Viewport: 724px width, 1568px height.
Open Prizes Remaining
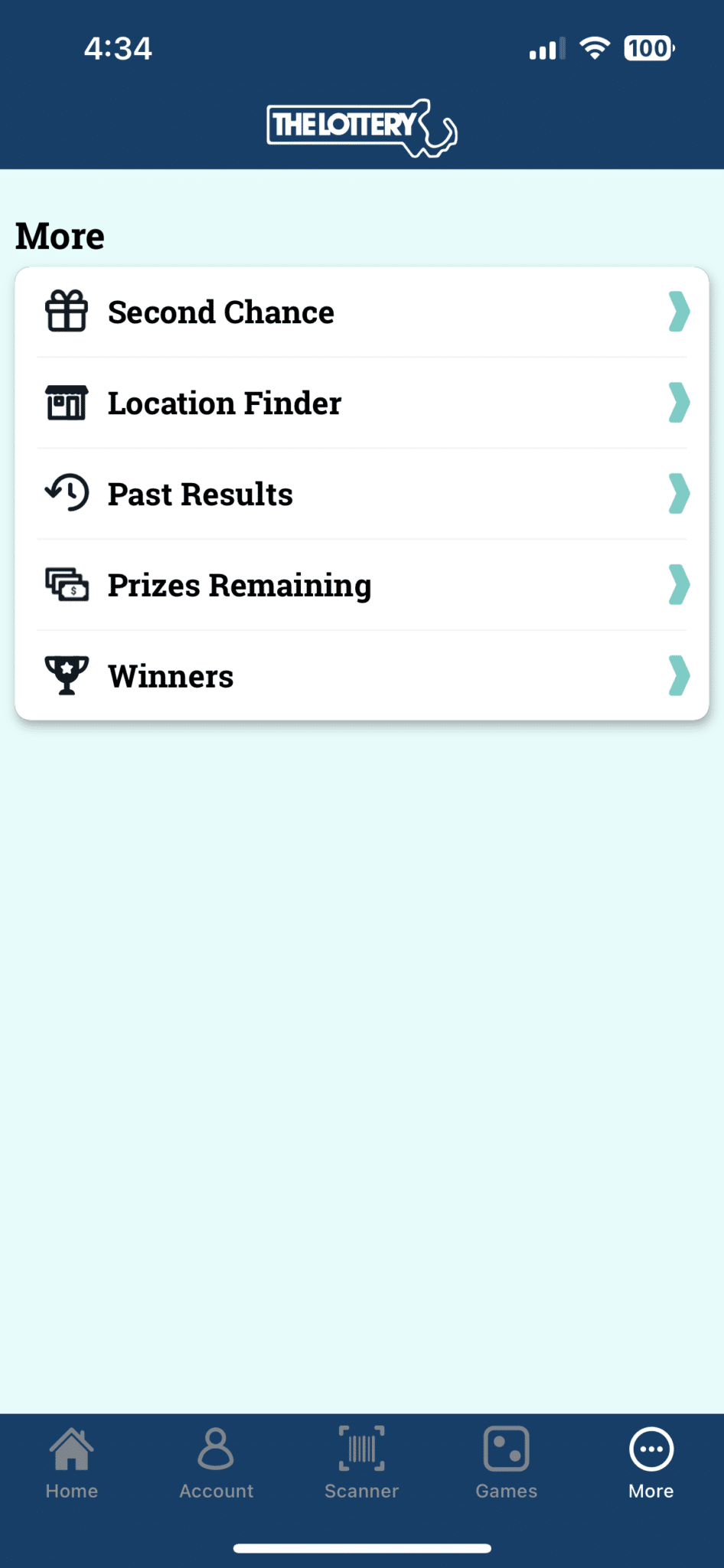pyautogui.click(x=361, y=584)
